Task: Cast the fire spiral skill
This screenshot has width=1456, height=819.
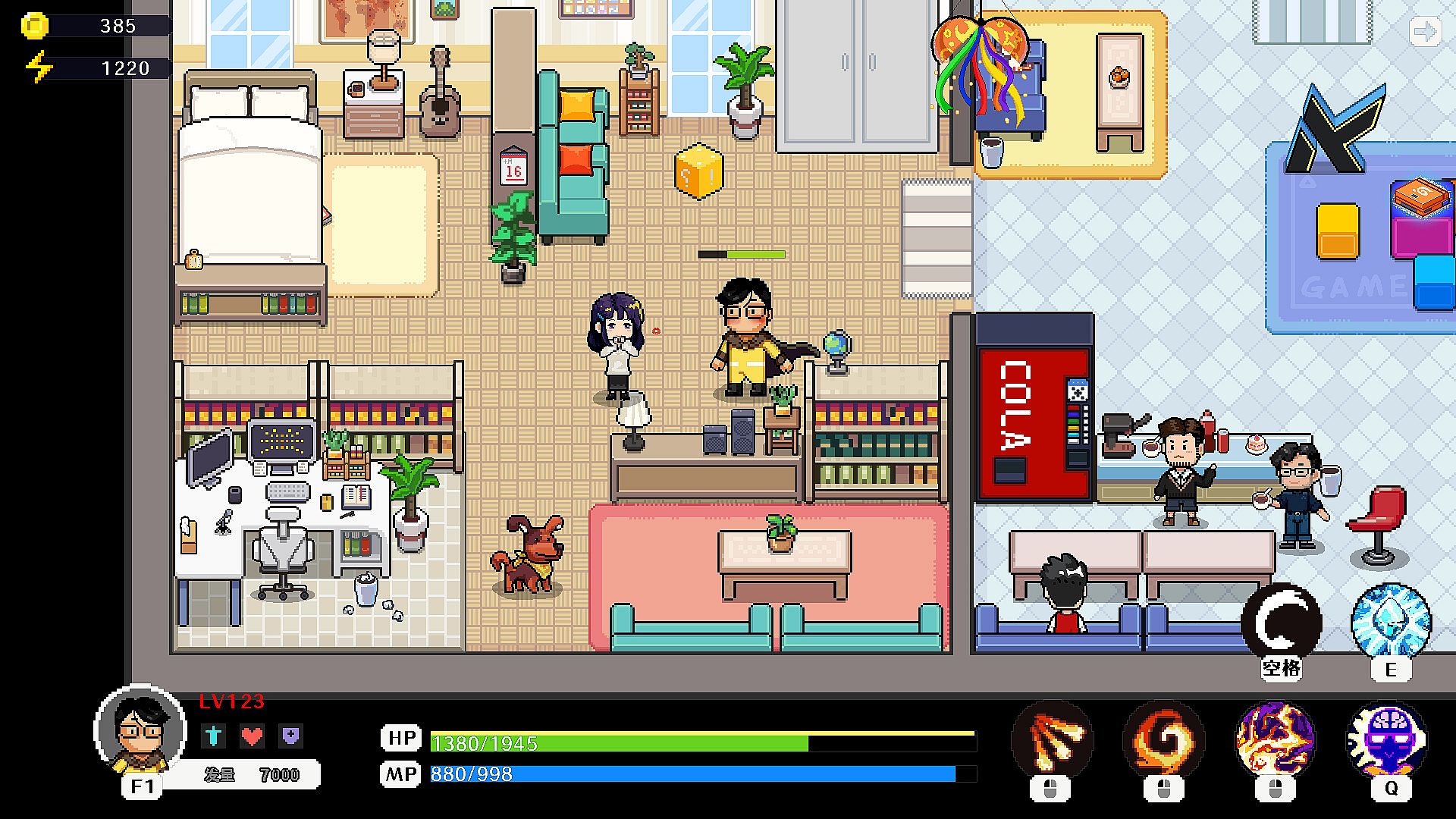Action: tap(1163, 739)
